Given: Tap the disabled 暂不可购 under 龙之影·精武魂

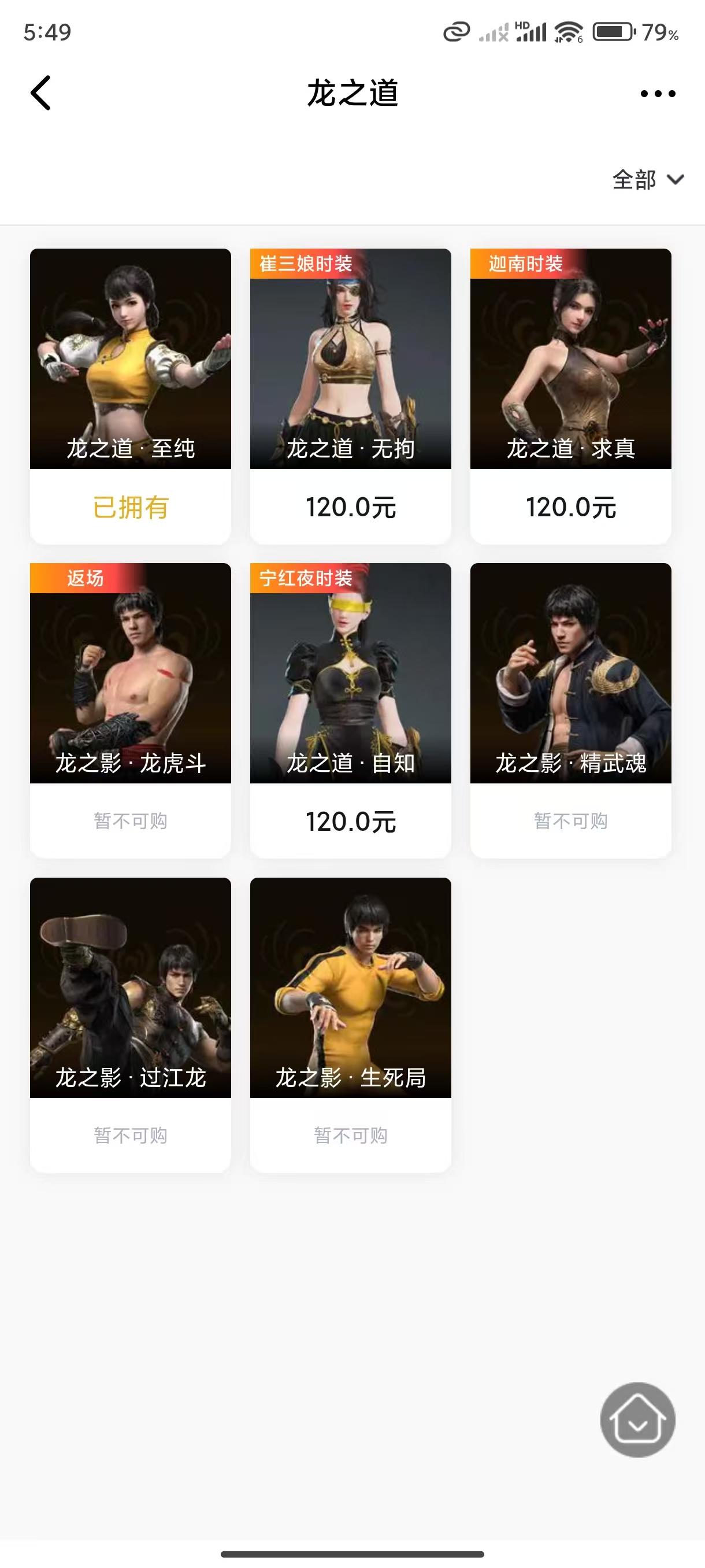Looking at the screenshot, I should (571, 821).
